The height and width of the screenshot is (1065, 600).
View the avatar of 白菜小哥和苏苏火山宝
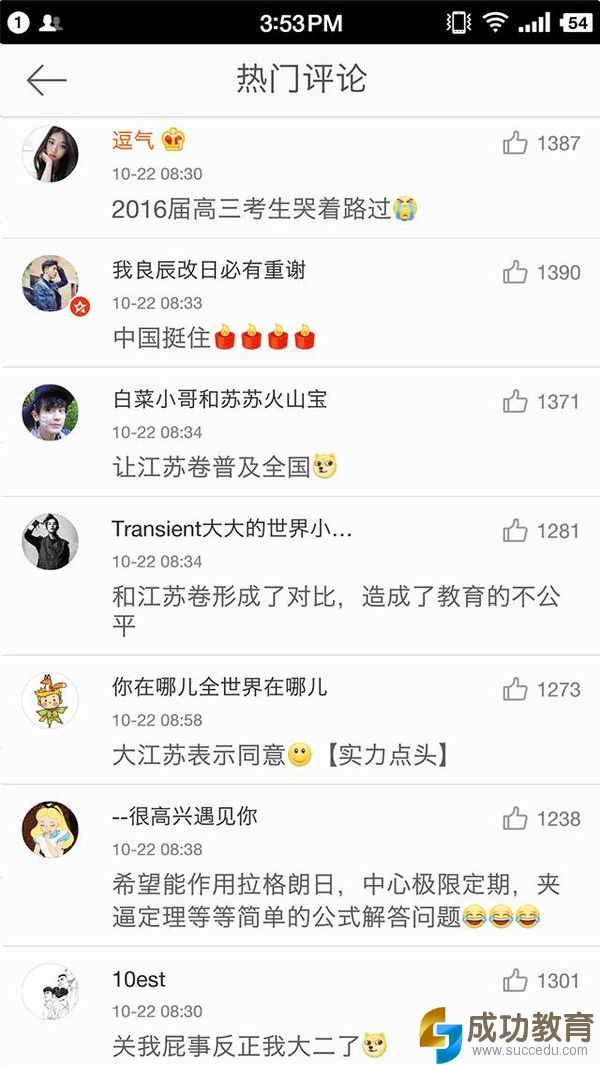coord(50,412)
